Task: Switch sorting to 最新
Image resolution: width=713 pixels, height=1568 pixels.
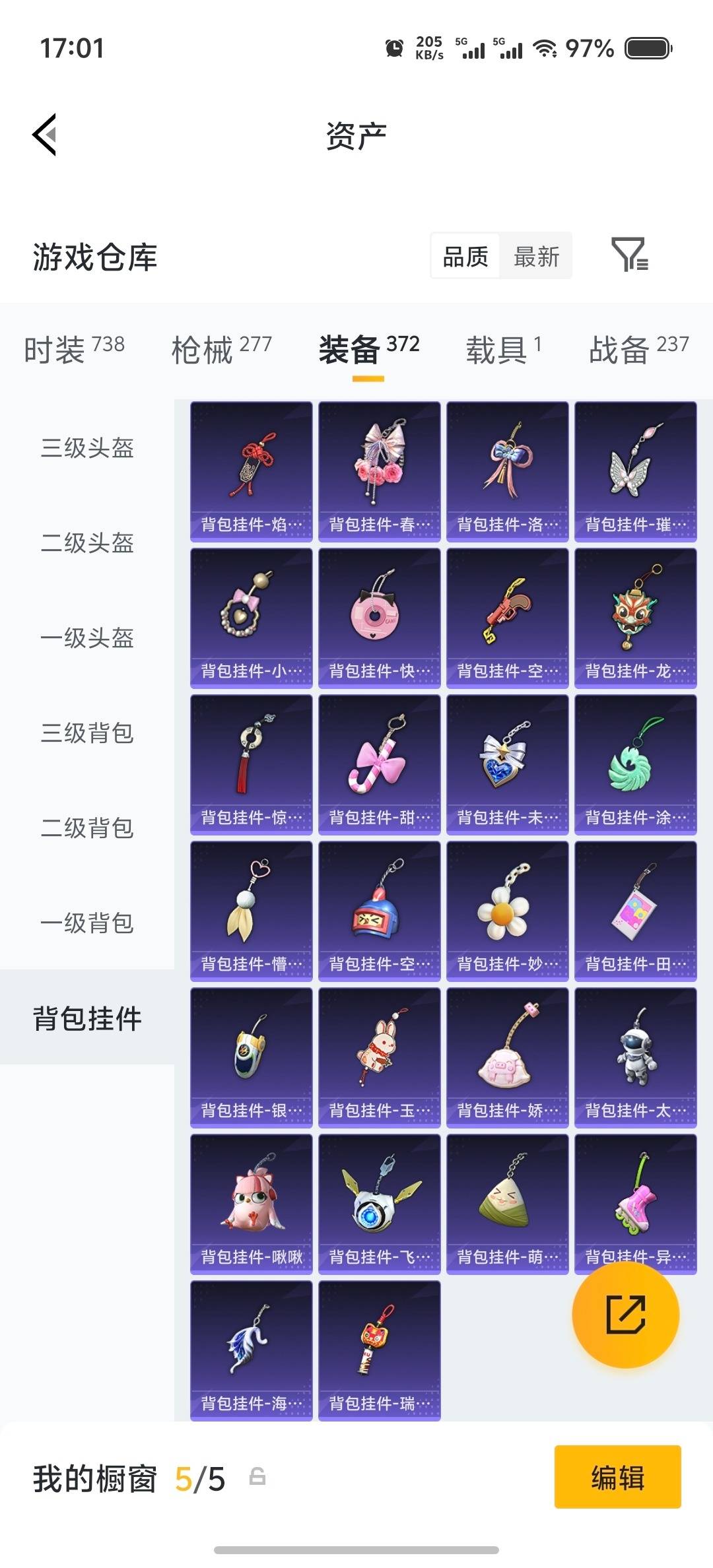Action: coord(536,257)
